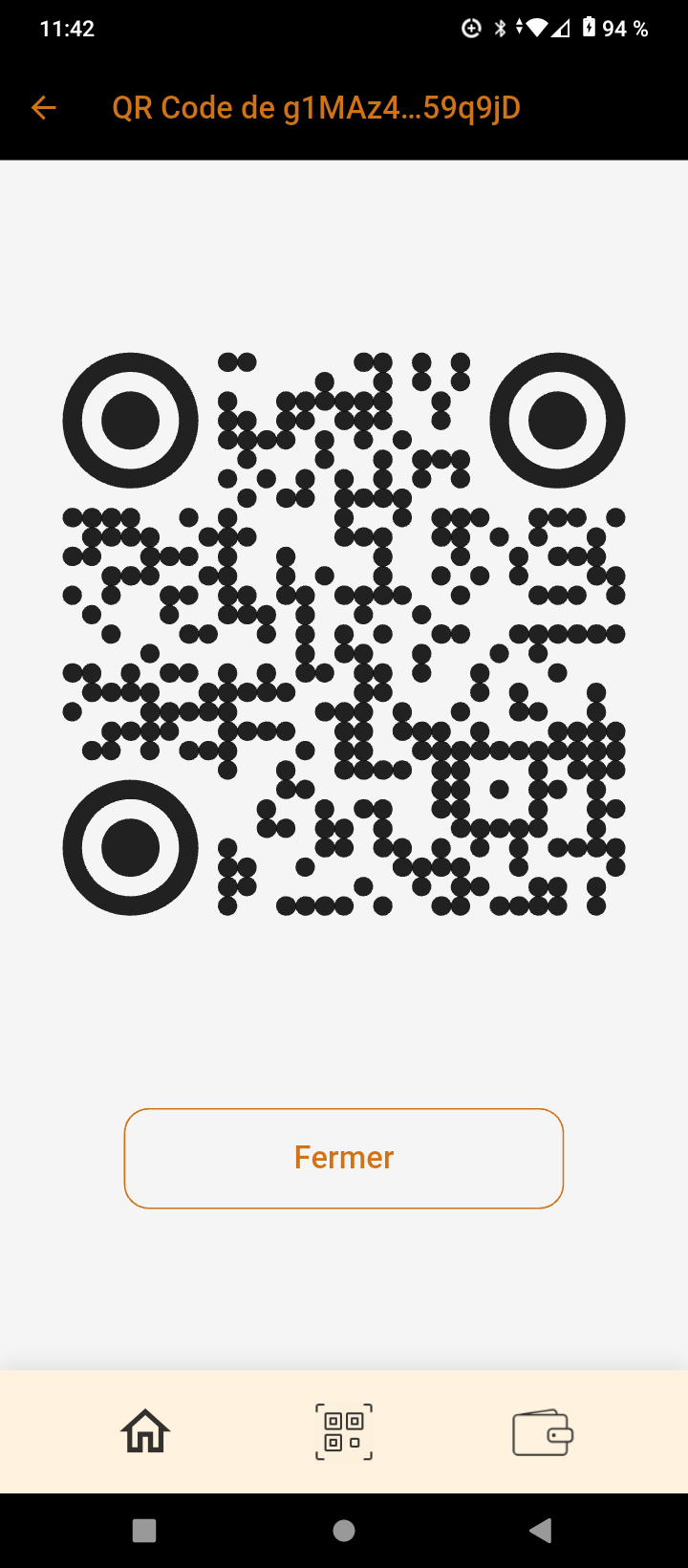Image resolution: width=688 pixels, height=1568 pixels.
Task: Tap the system home button
Action: pos(344,1531)
